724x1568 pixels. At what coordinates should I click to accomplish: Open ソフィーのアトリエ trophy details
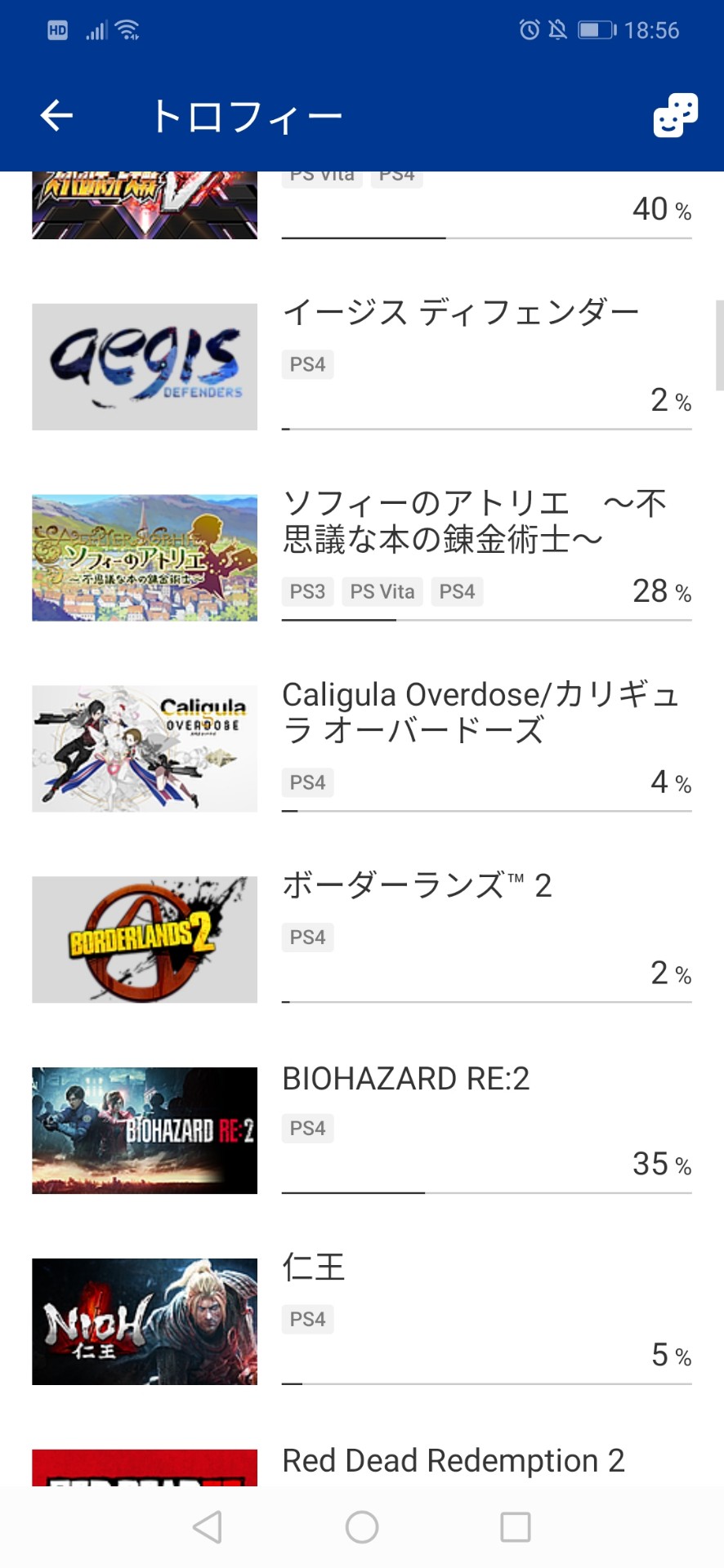362,558
